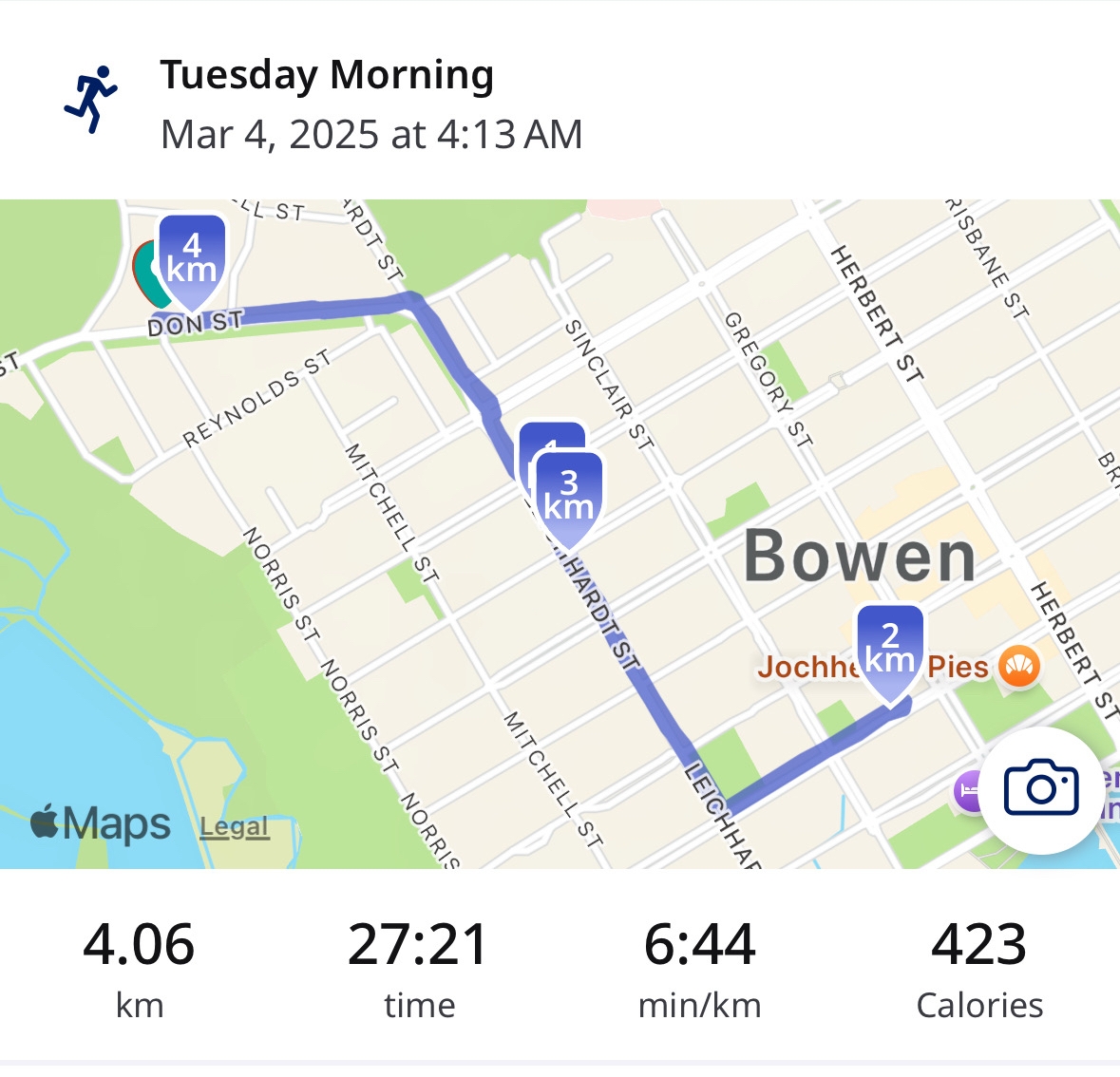Open the Legal link on the map
The height and width of the screenshot is (1077, 1120).
tap(234, 827)
